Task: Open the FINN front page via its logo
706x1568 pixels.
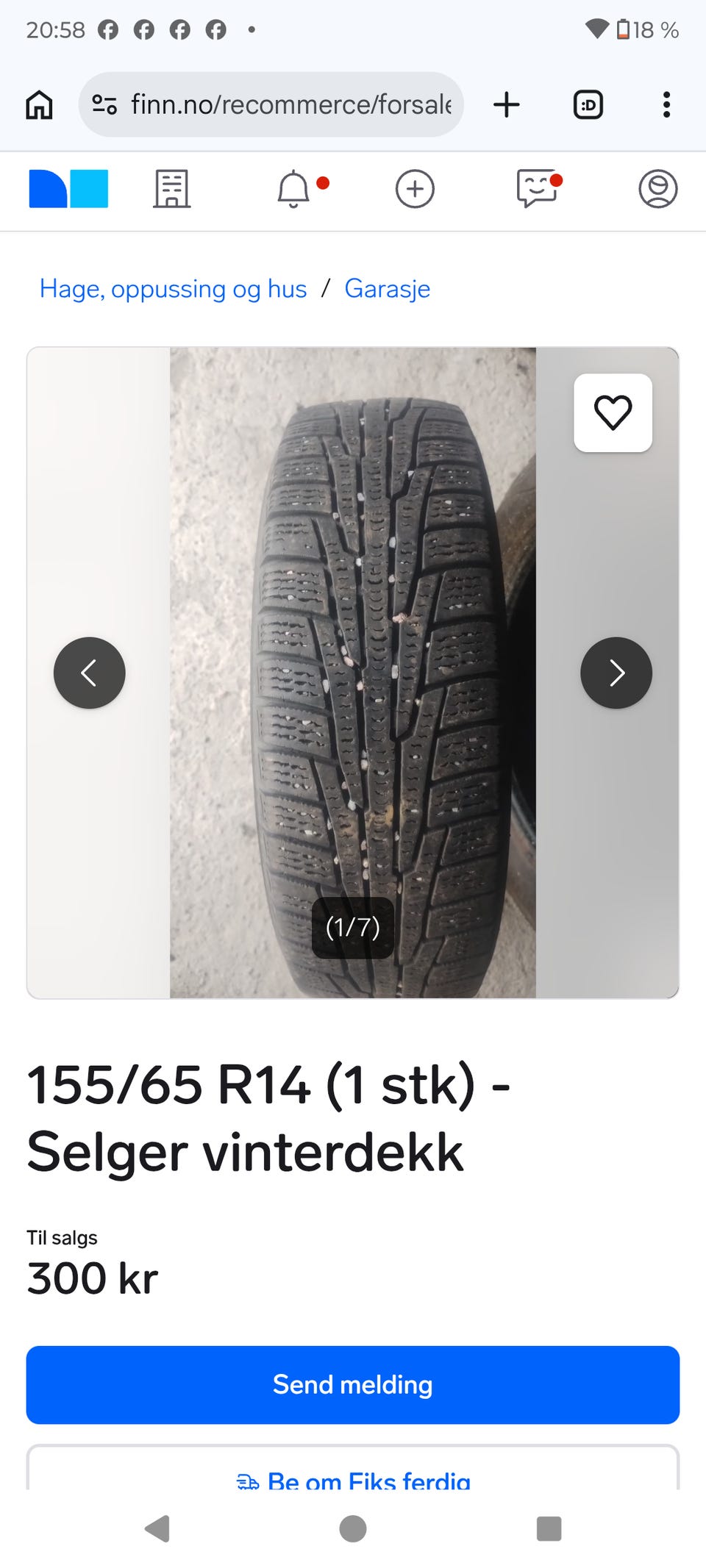Action: coord(68,189)
